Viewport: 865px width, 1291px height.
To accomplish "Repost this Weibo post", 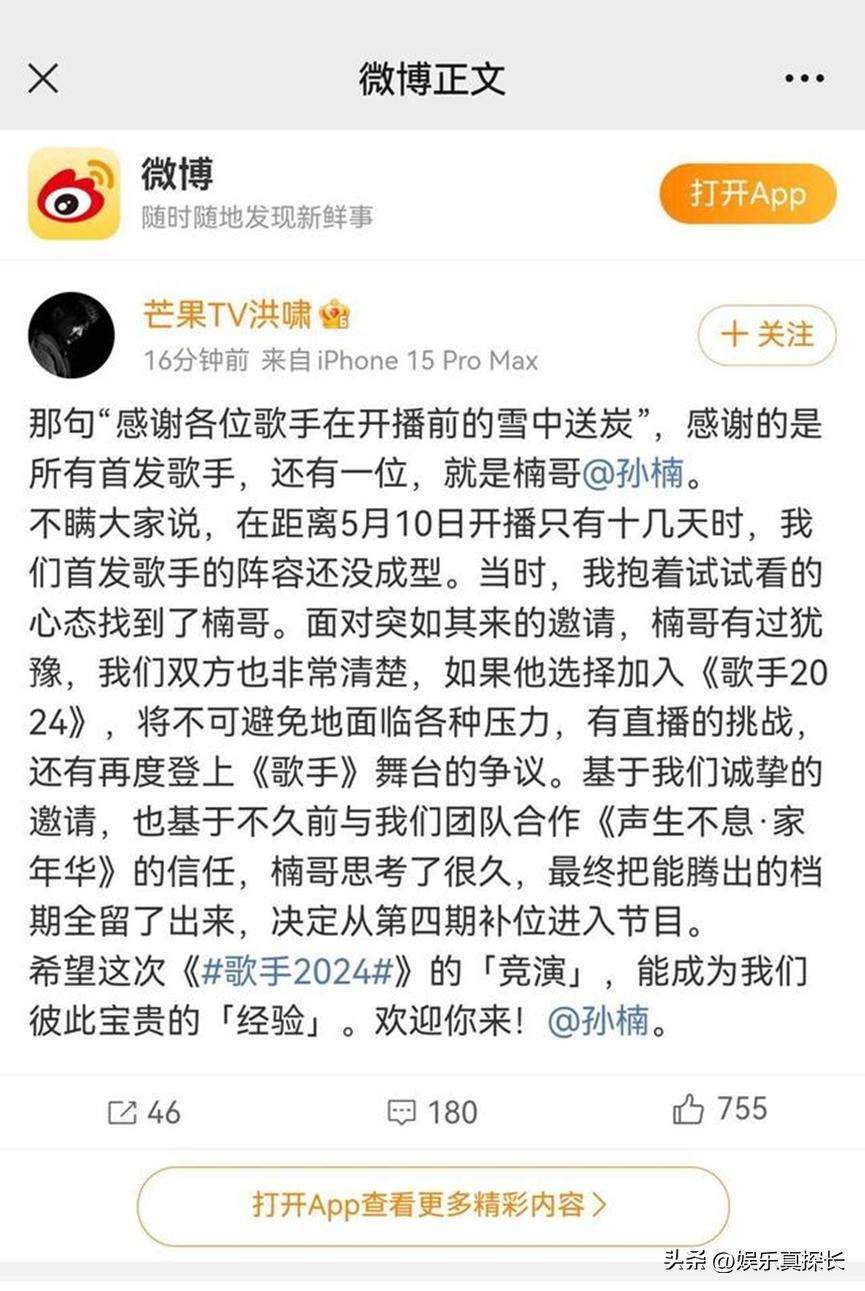I will click(144, 1112).
